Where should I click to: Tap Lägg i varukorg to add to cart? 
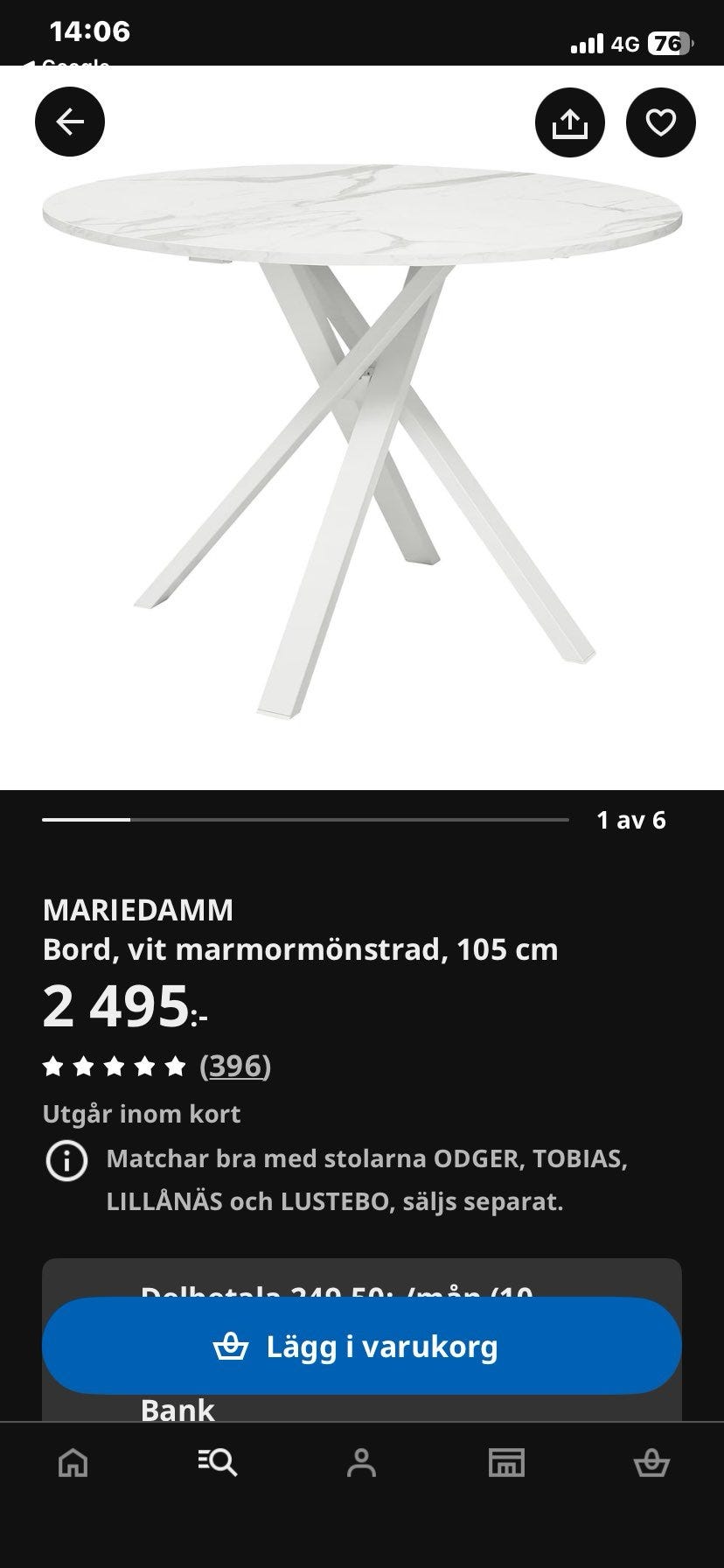(362, 1346)
